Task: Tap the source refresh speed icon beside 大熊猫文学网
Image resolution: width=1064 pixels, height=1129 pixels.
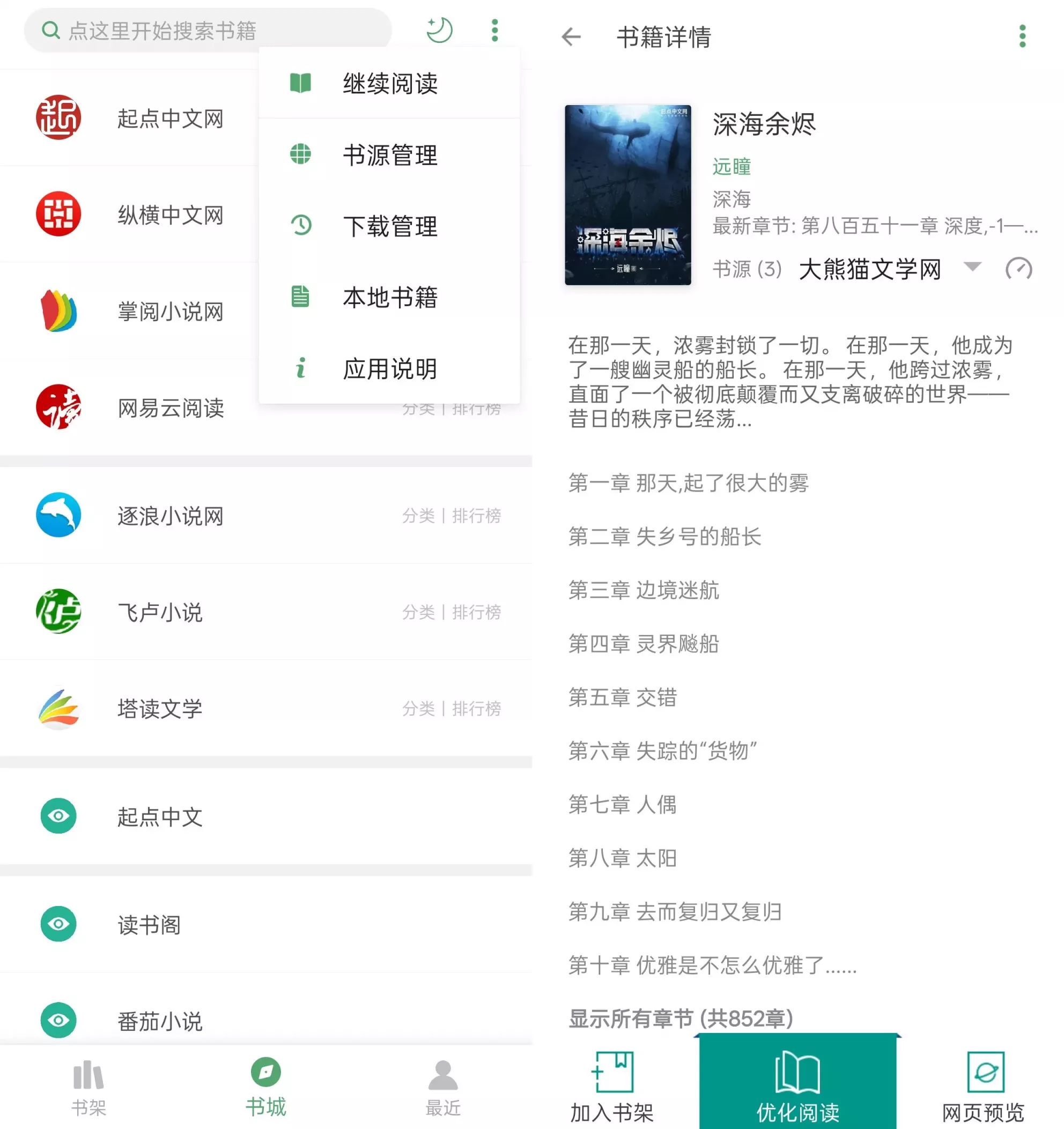Action: click(x=1020, y=269)
